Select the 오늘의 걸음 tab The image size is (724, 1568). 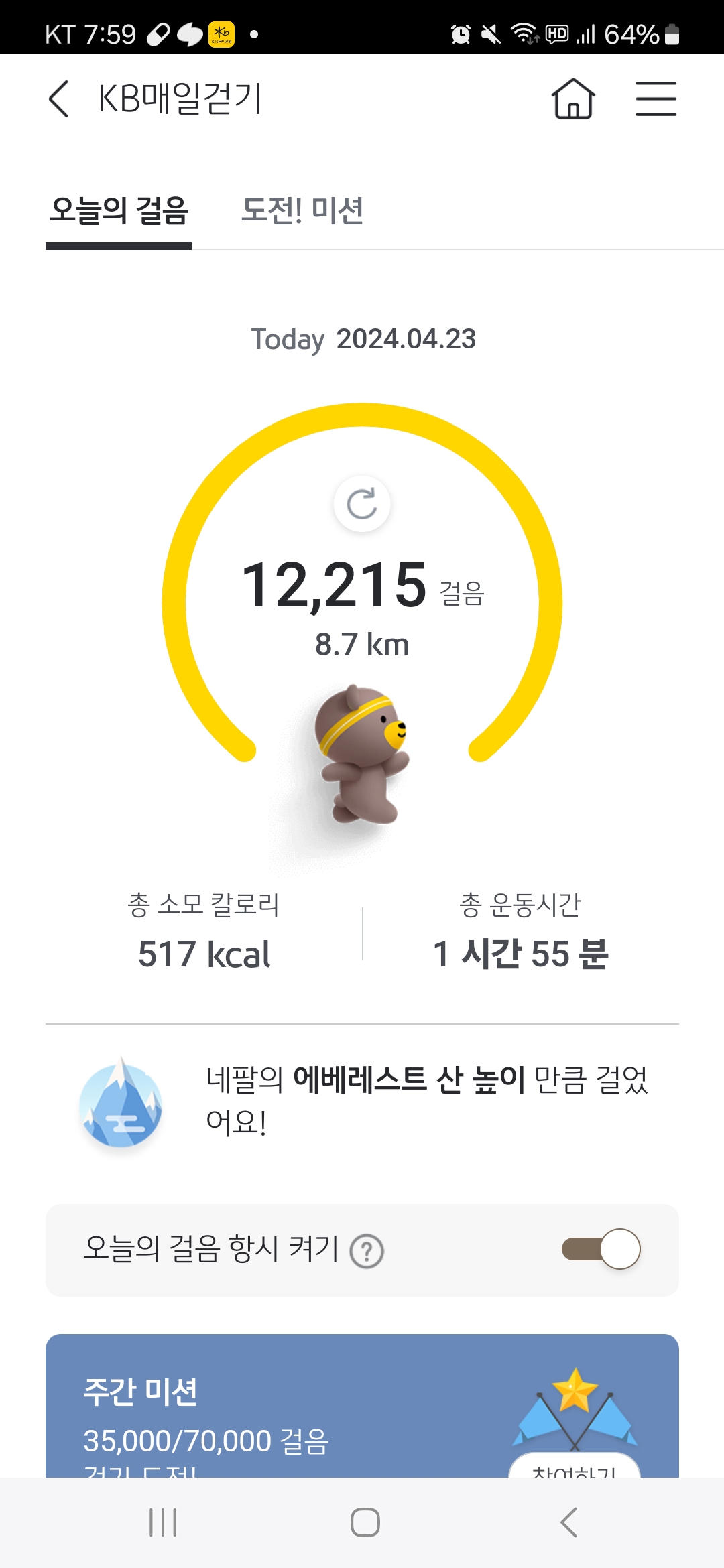pos(119,210)
